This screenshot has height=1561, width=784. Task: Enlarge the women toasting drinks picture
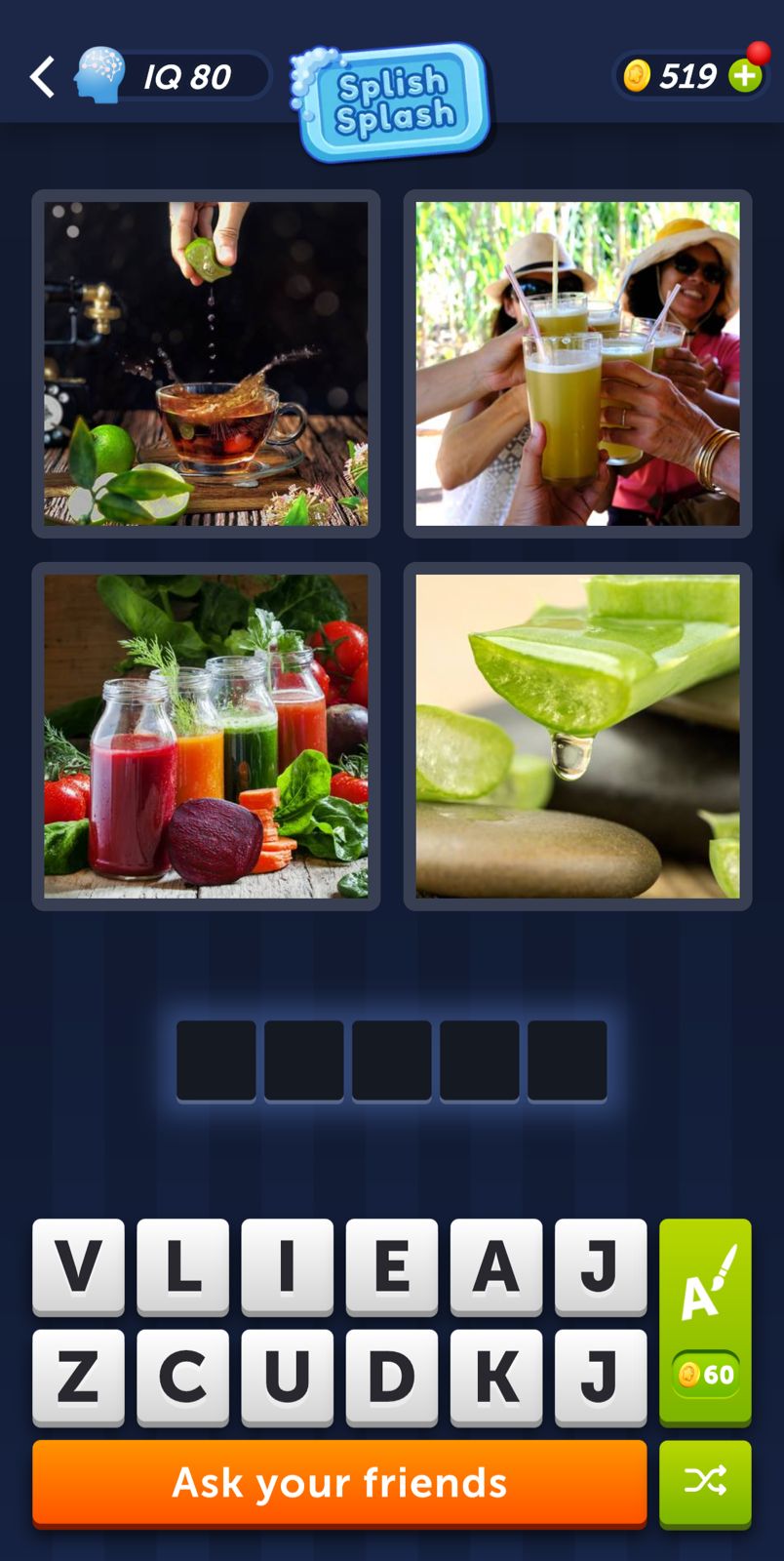coord(577,364)
